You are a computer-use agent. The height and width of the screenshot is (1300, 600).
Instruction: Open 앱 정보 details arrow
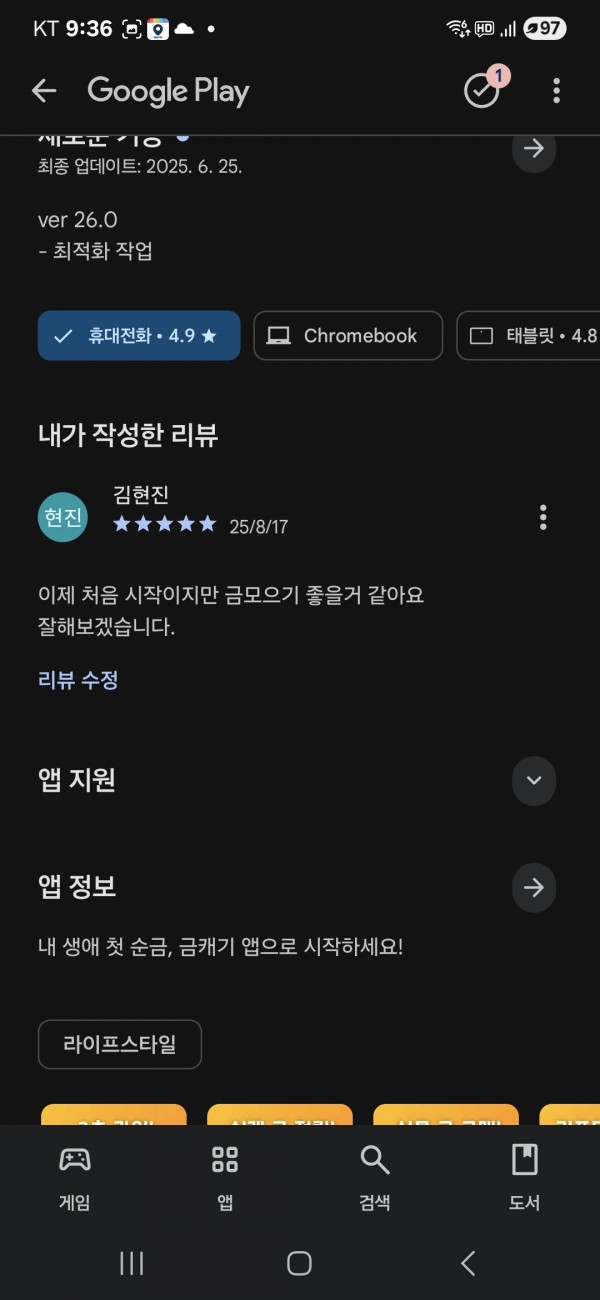pos(534,887)
